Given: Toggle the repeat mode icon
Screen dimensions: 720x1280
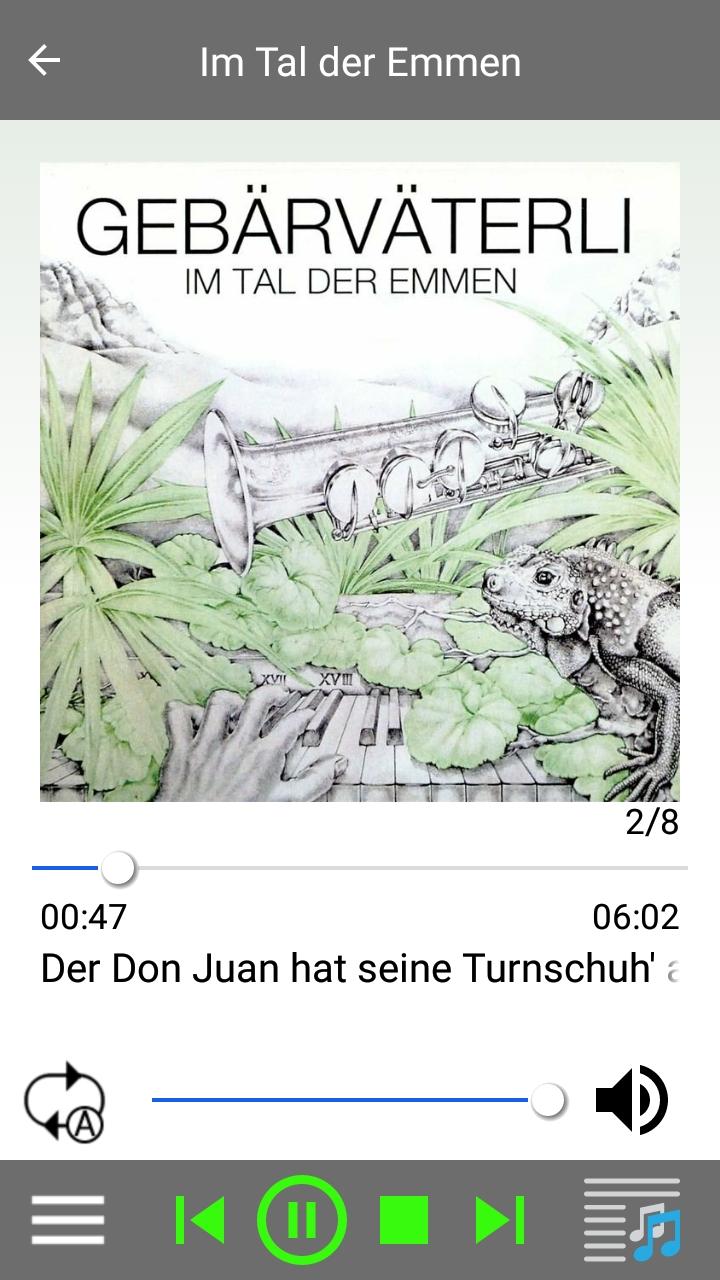Looking at the screenshot, I should pyautogui.click(x=65, y=1101).
